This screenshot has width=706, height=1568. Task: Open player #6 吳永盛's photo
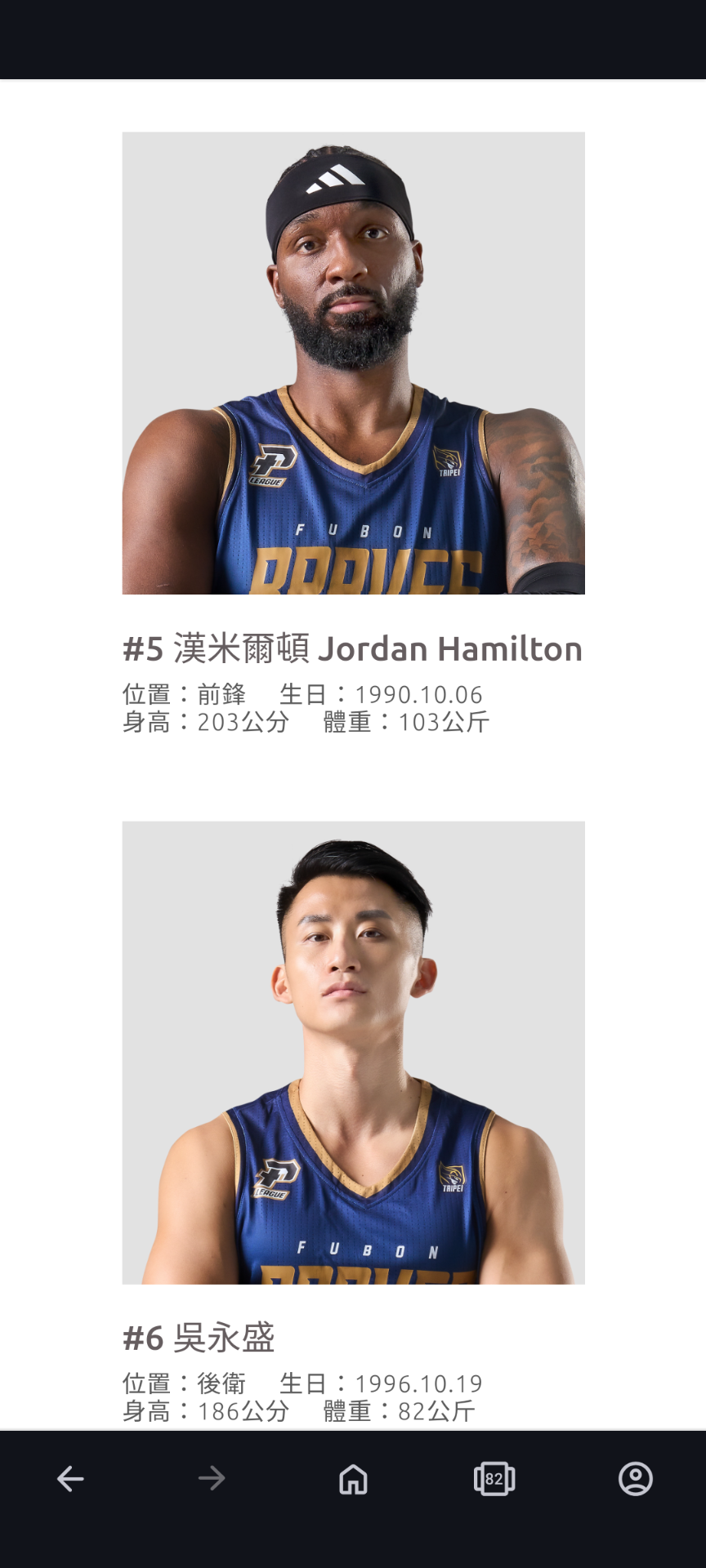tap(353, 1053)
